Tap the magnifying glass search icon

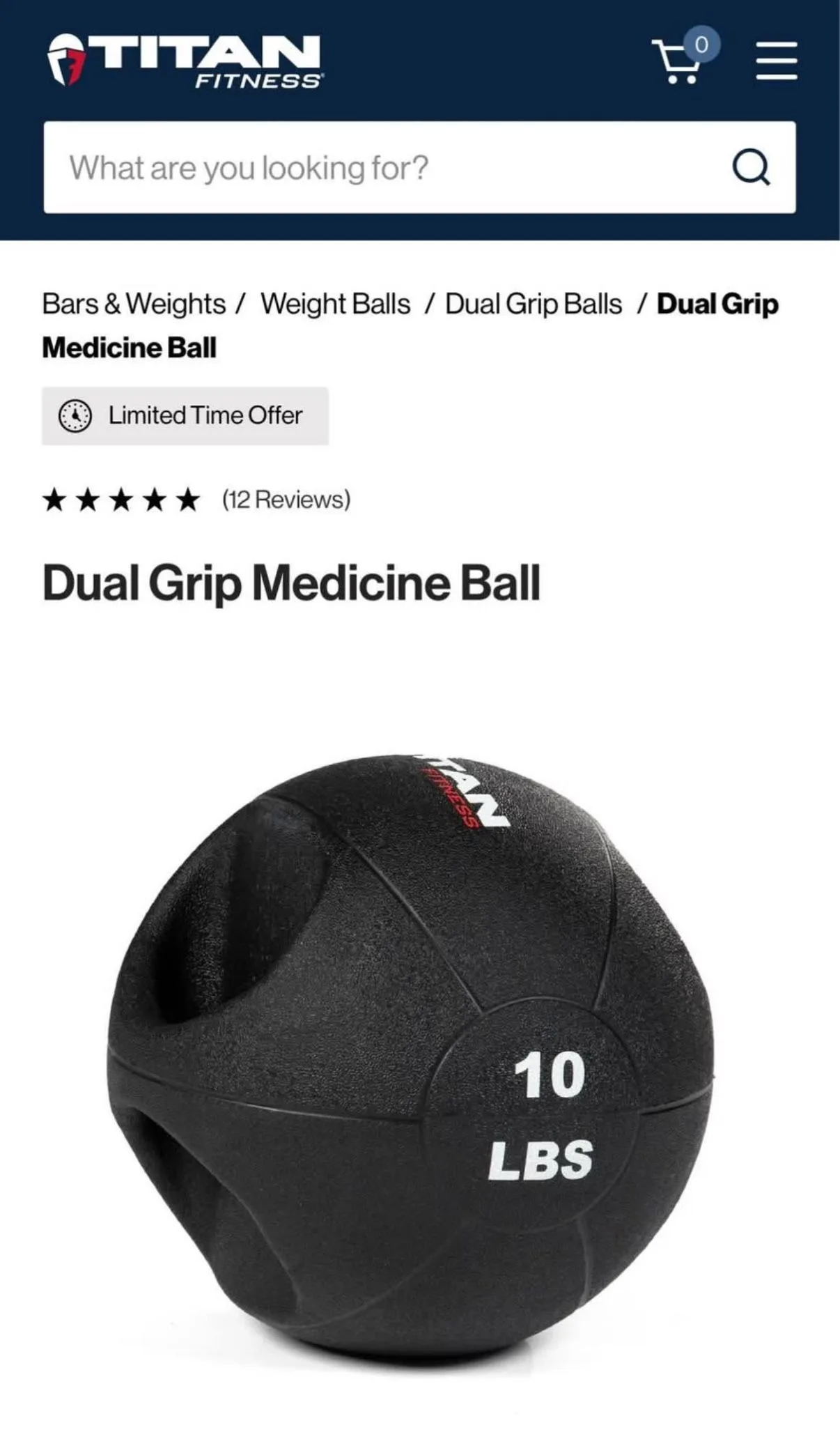(752, 167)
